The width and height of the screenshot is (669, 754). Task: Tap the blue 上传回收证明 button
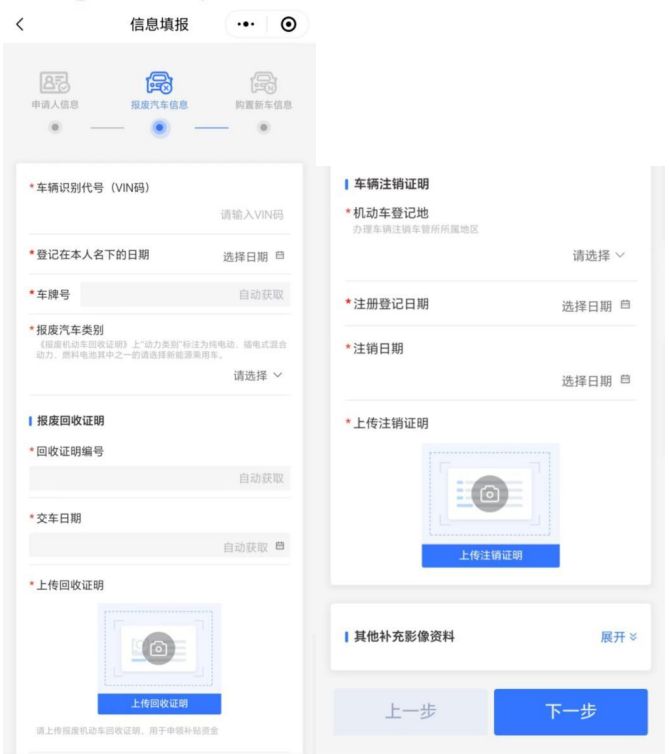(x=159, y=702)
